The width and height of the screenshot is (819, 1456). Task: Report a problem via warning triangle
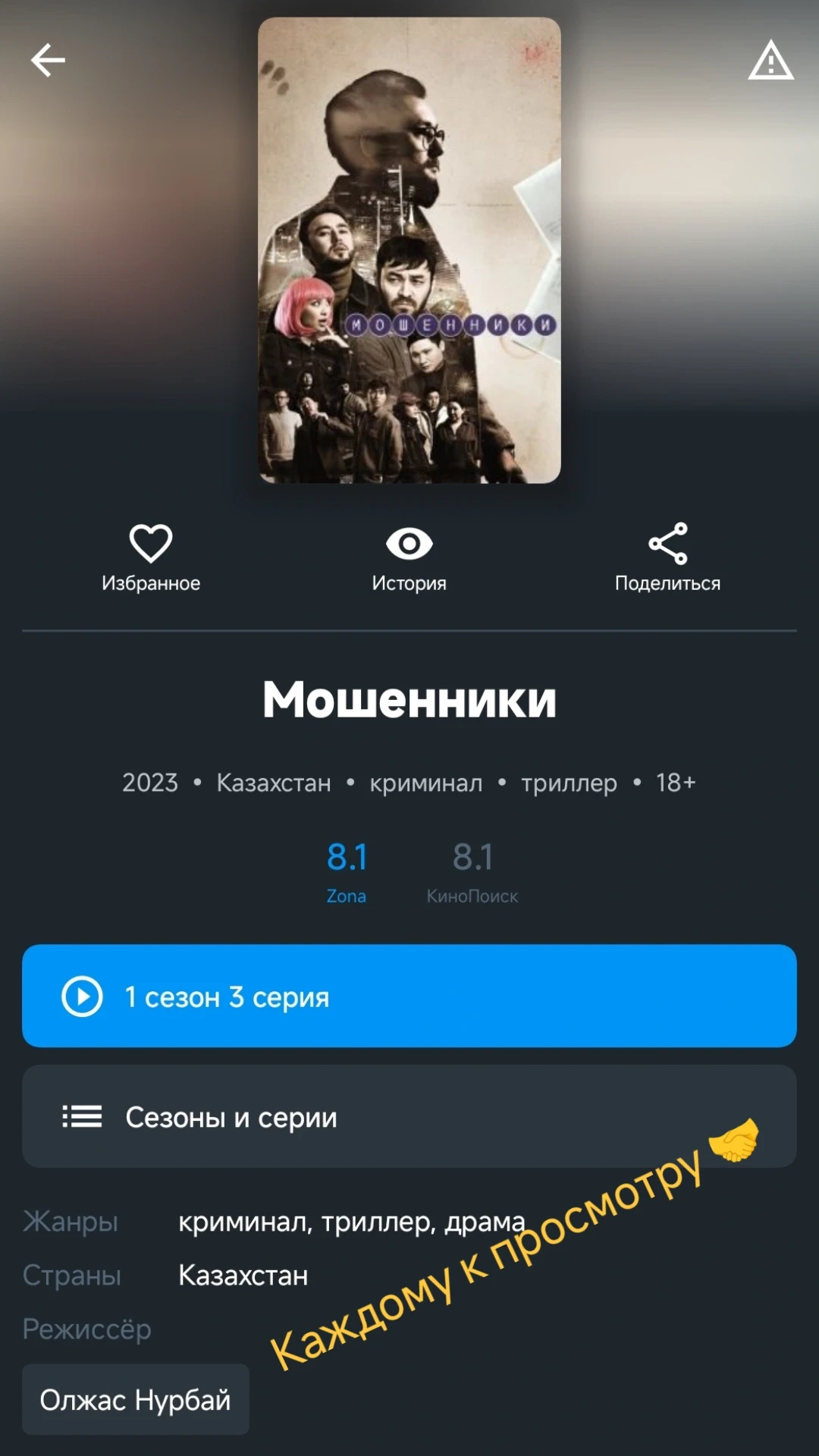[x=770, y=61]
